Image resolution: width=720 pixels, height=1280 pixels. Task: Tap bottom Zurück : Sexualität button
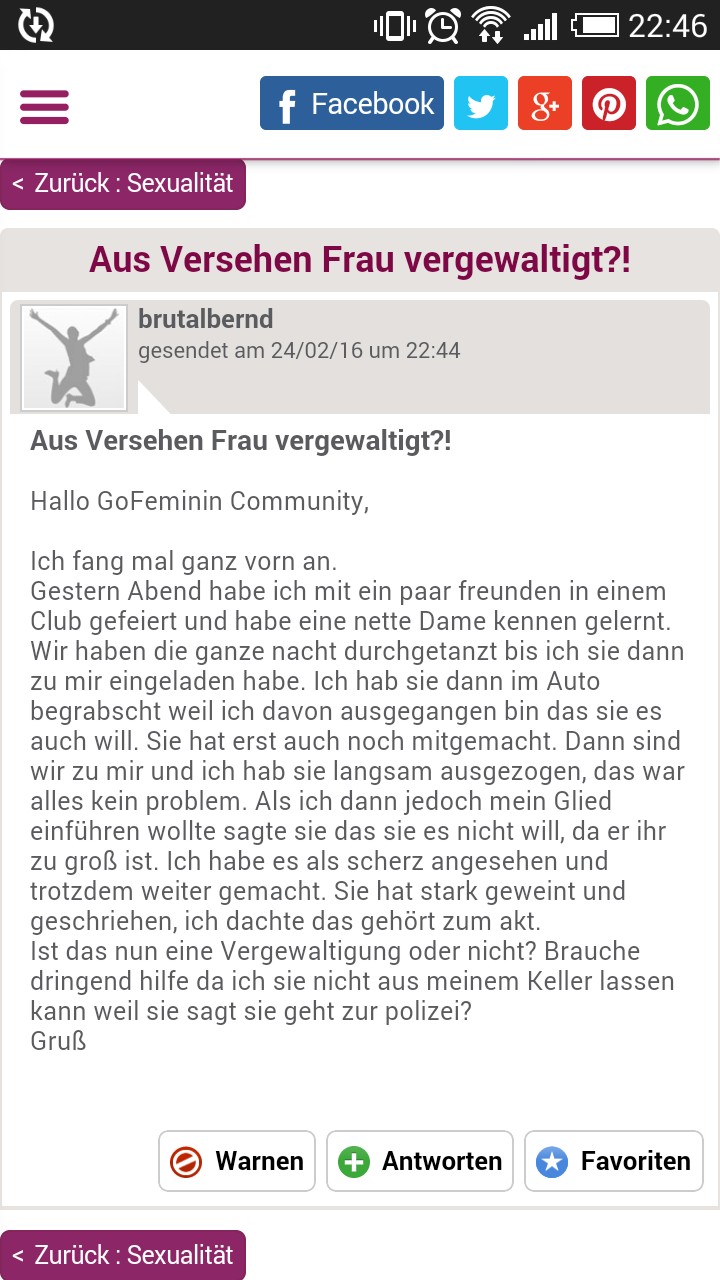coord(122,1255)
